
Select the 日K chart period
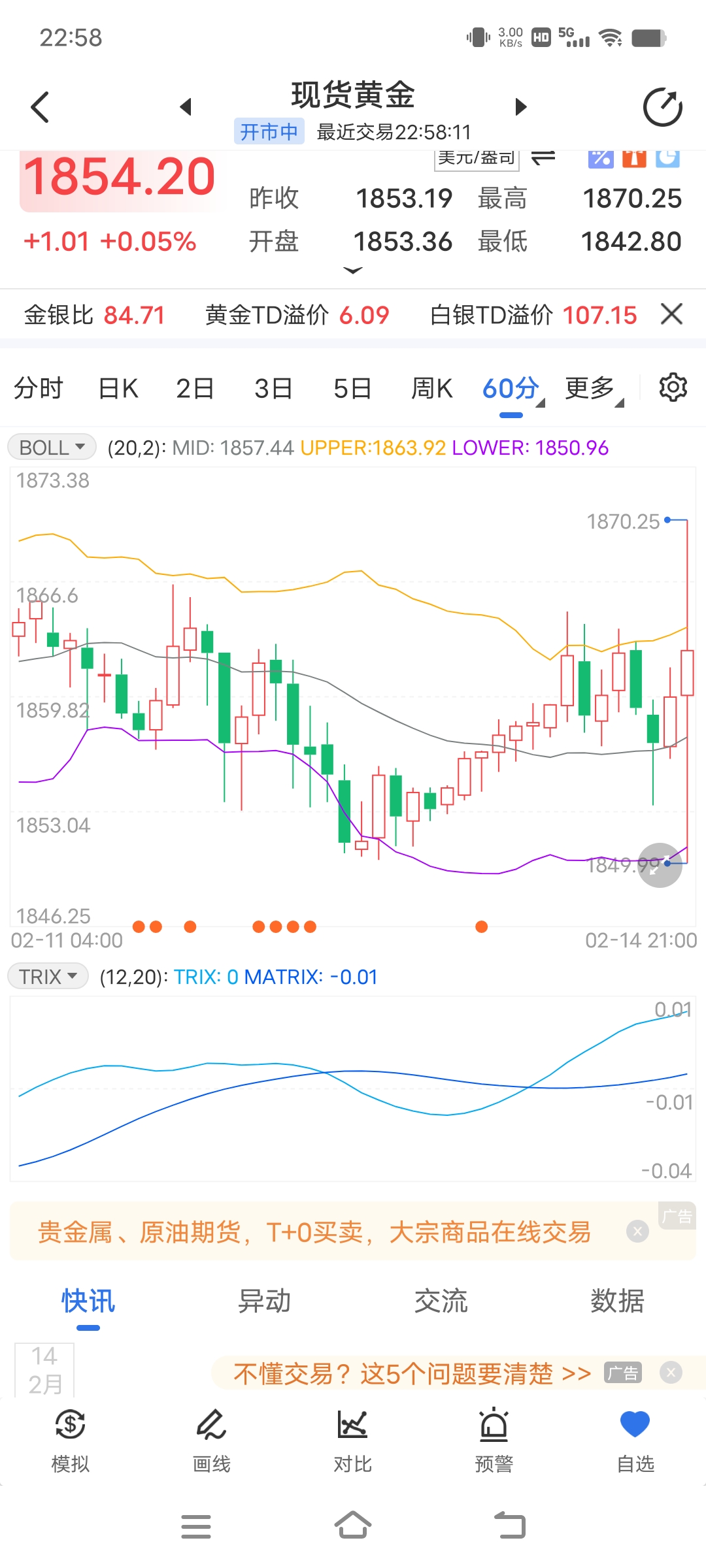(118, 389)
